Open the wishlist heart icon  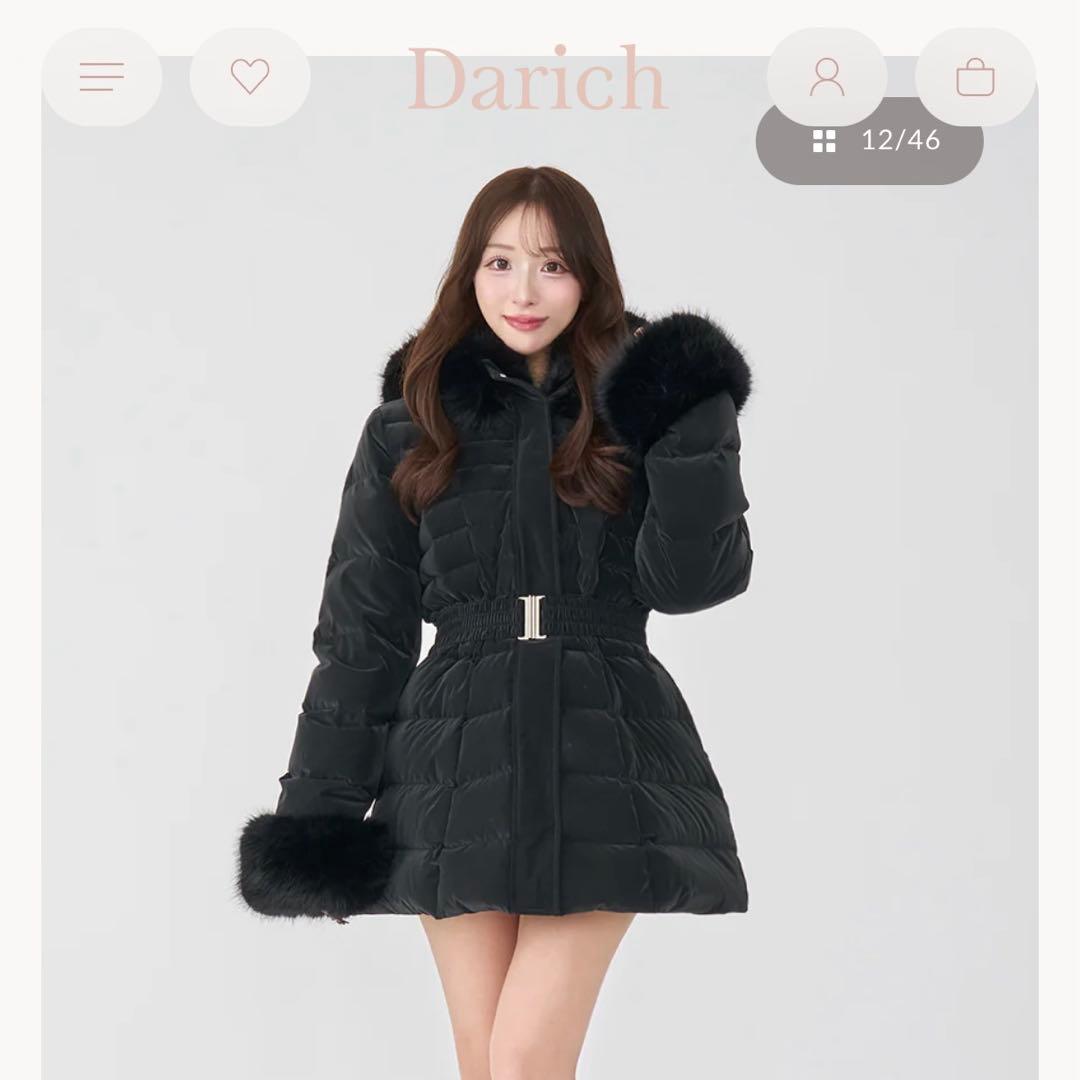pyautogui.click(x=249, y=77)
